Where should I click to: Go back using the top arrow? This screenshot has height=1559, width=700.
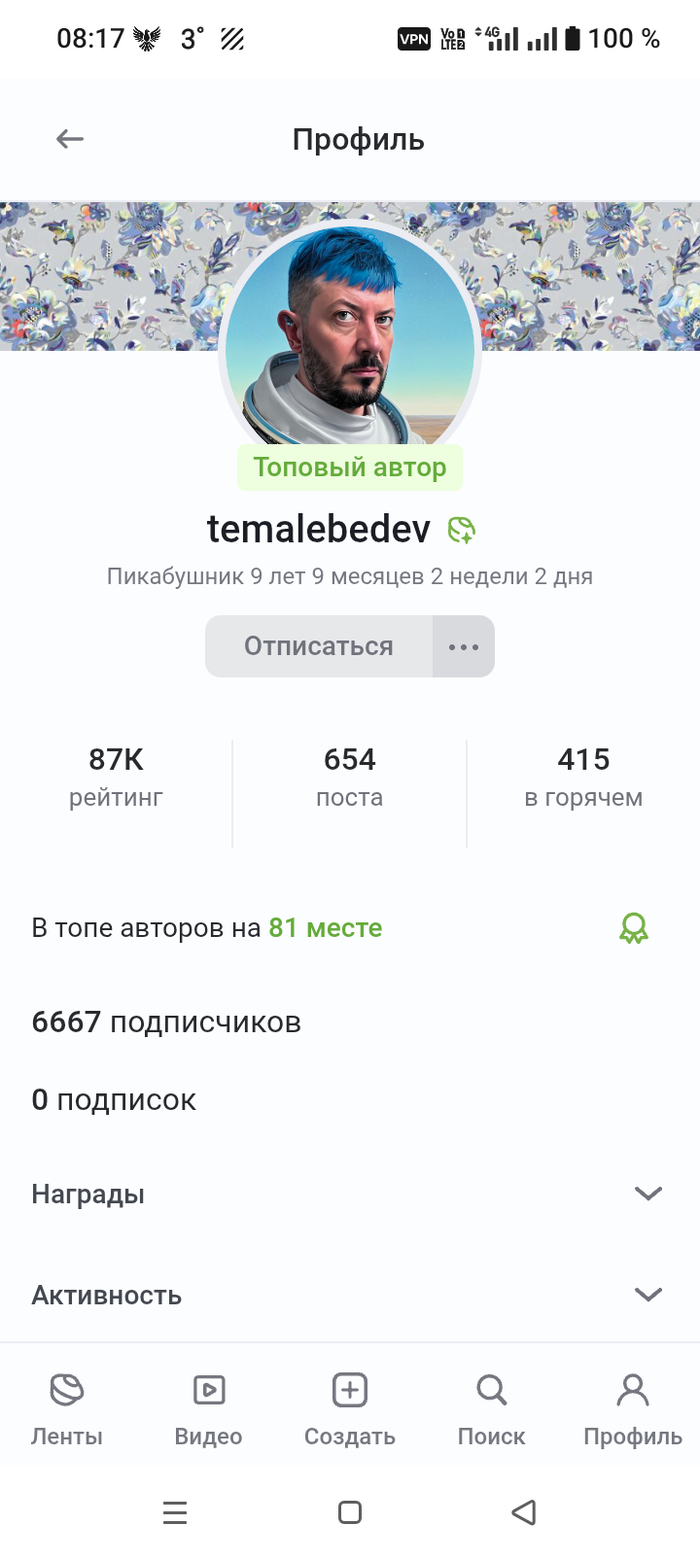pos(69,139)
